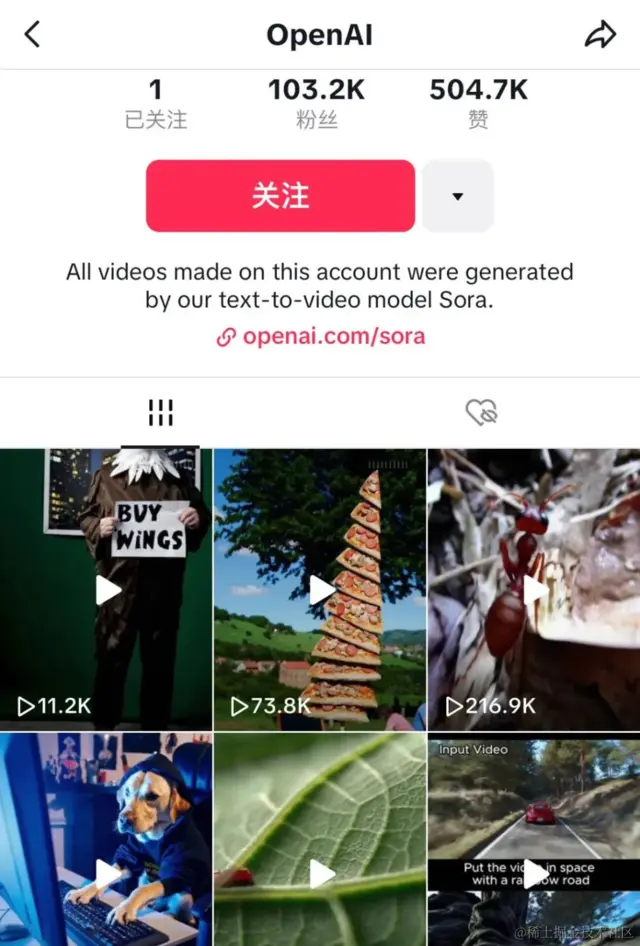This screenshot has width=640, height=946.
Task: Expand the dropdown arrow beside 关注
Action: pyautogui.click(x=458, y=196)
